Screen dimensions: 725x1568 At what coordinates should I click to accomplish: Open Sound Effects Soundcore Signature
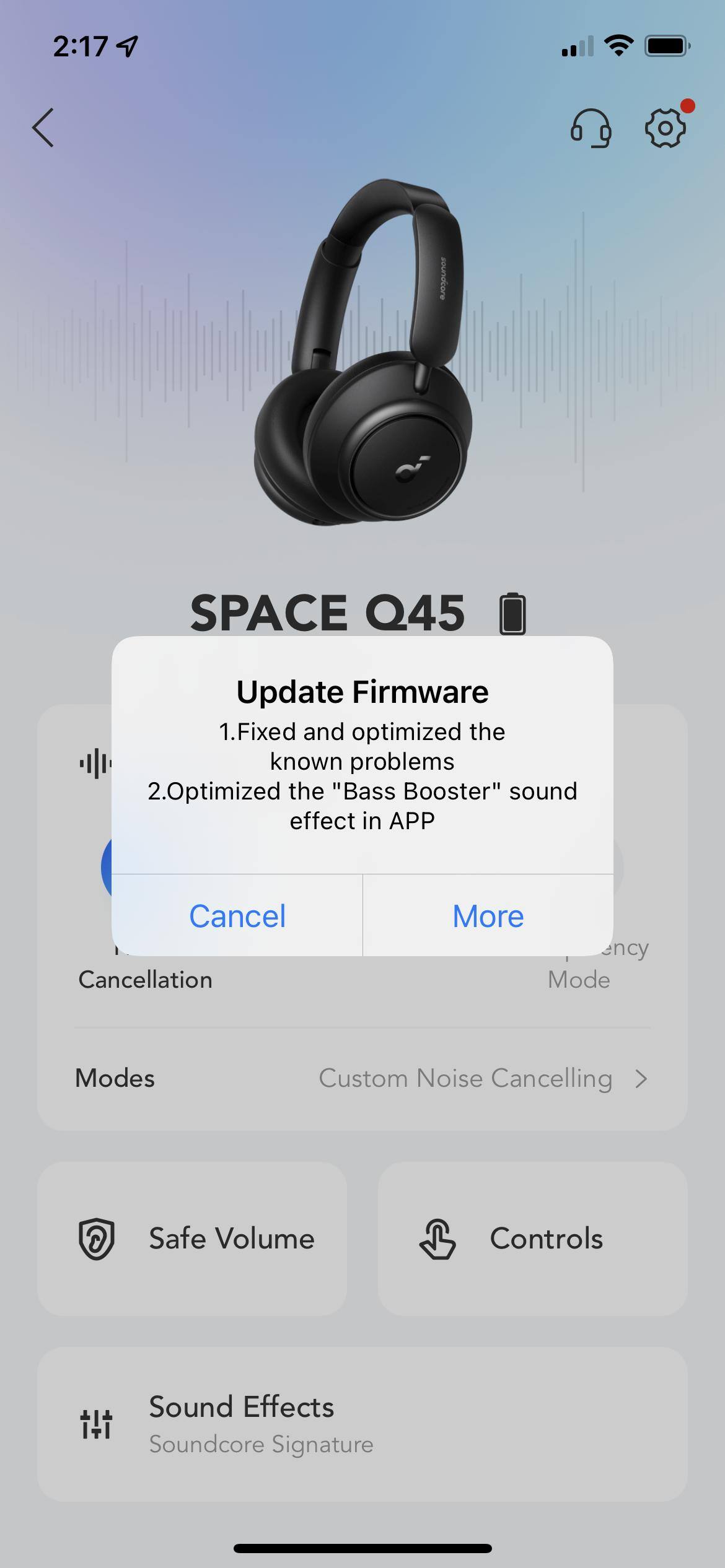362,1424
